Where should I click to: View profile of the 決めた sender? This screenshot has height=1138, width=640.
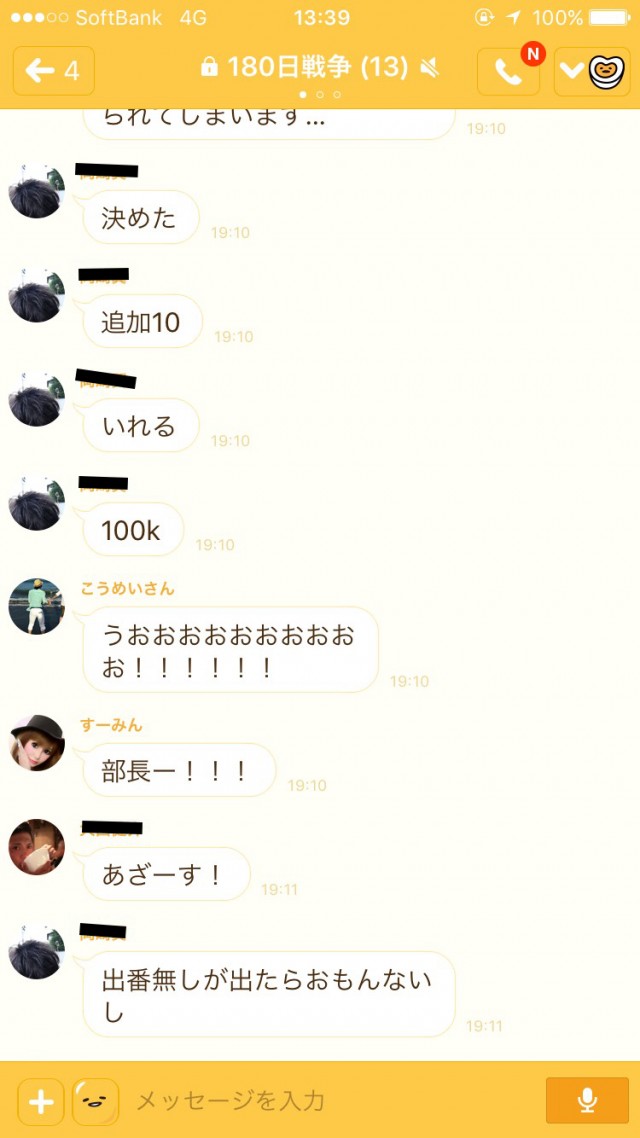(37, 190)
